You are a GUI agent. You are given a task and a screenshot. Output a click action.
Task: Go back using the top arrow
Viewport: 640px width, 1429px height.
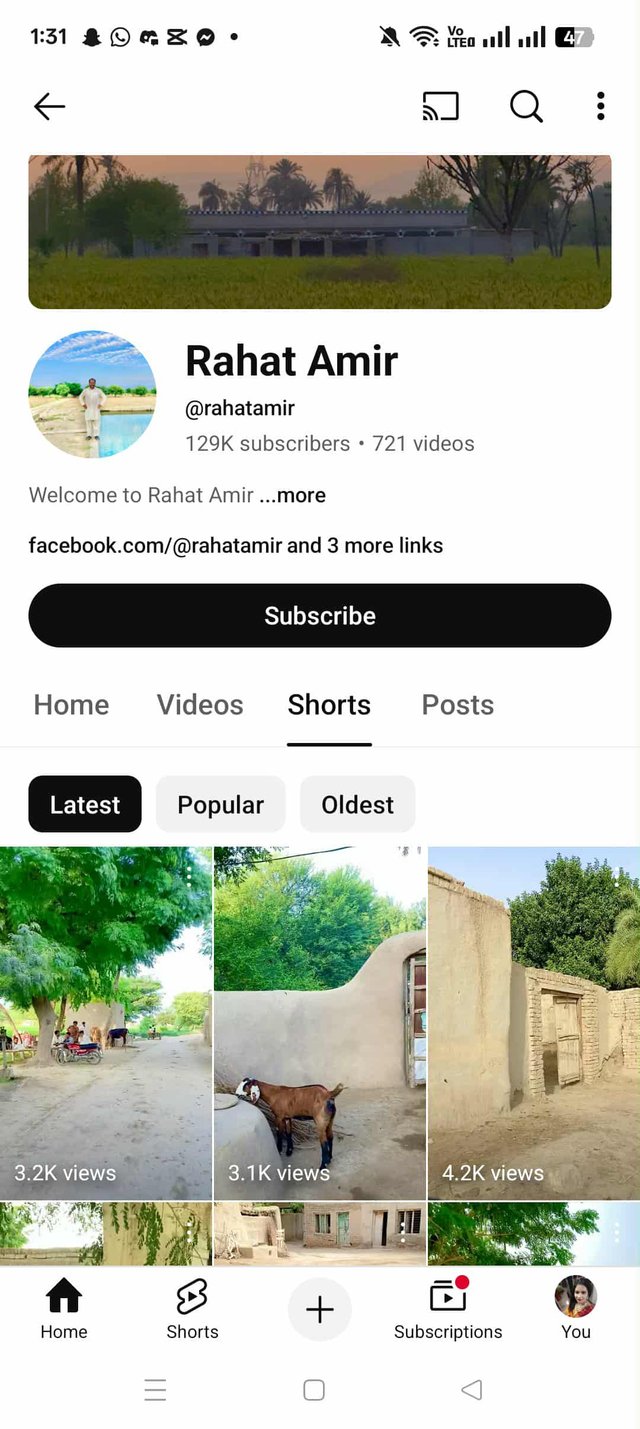coord(49,106)
